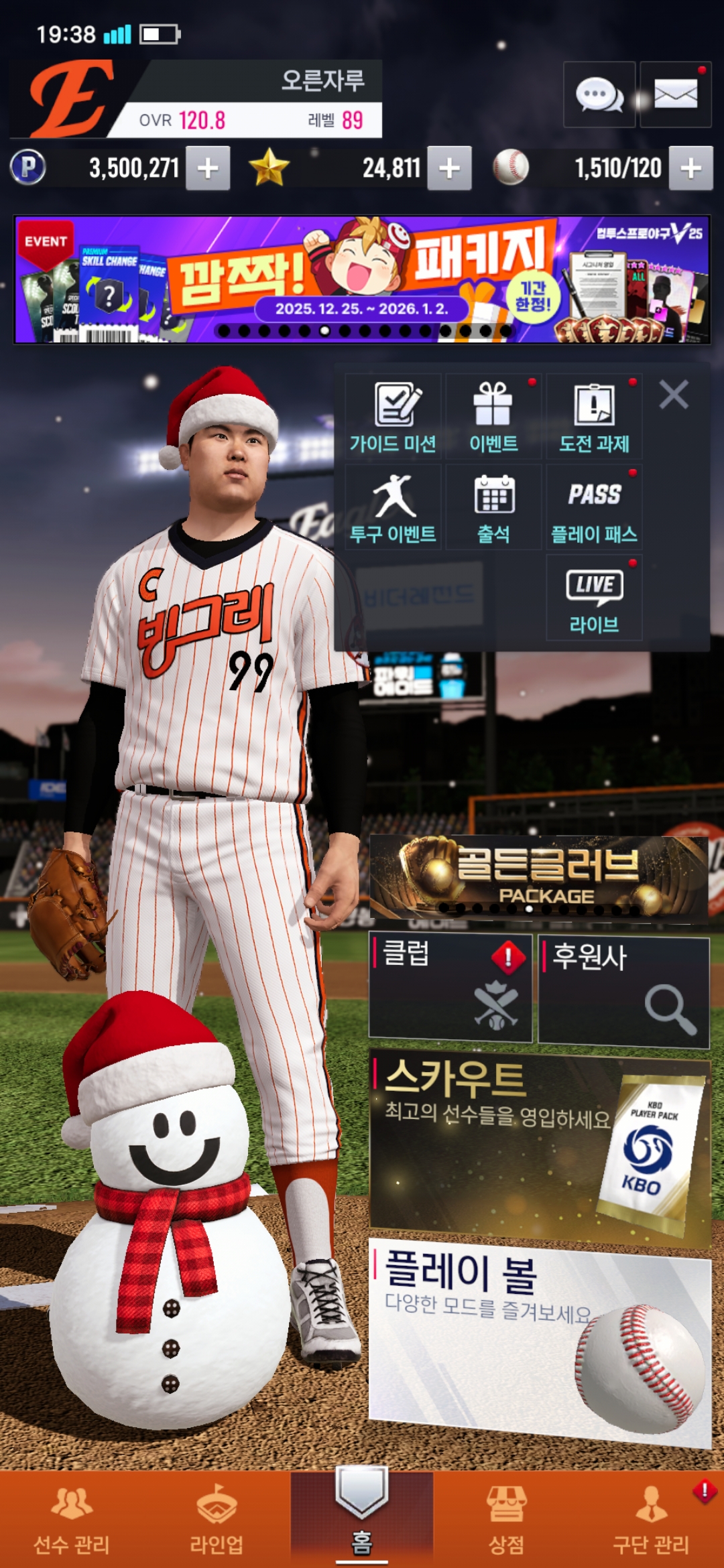Open 도전 과제

click(x=594, y=417)
